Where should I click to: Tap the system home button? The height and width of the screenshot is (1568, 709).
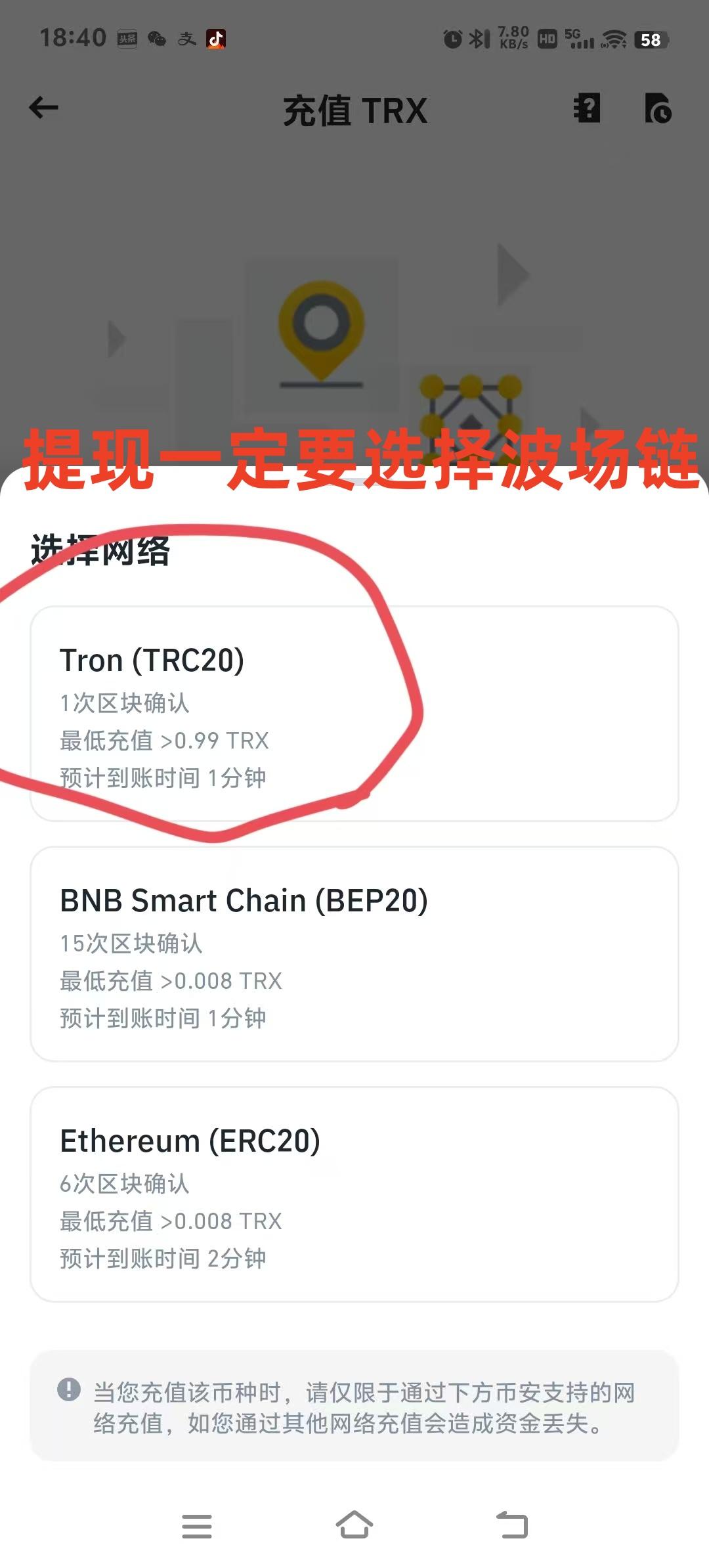click(x=354, y=1525)
